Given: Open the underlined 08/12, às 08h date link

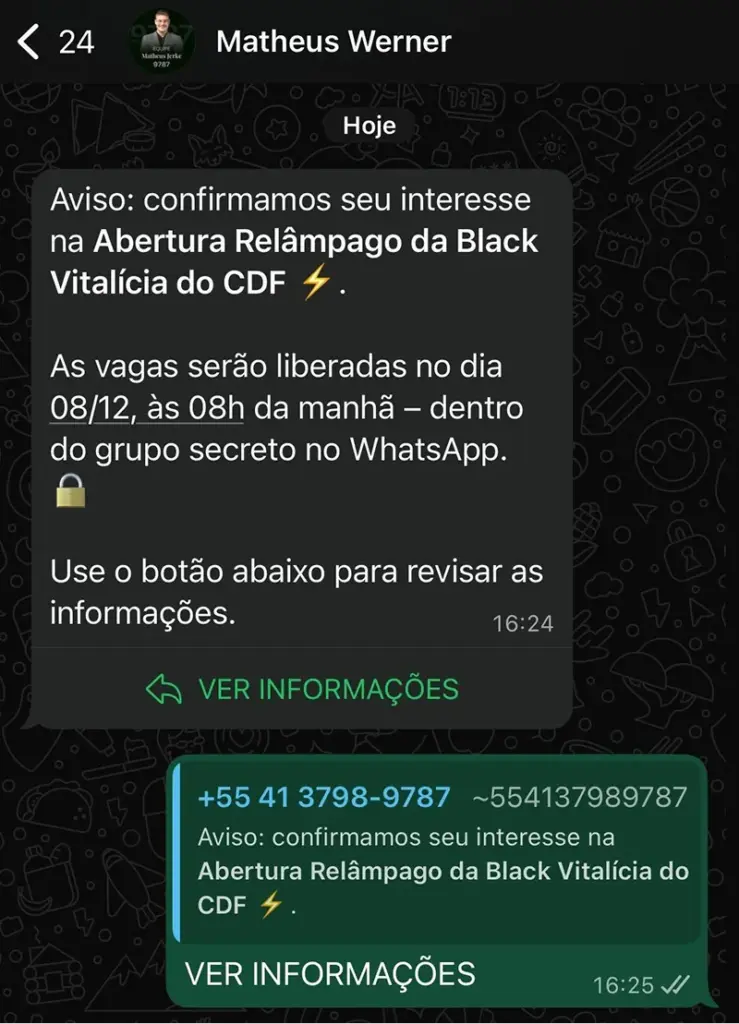Looking at the screenshot, I should click(x=152, y=408).
